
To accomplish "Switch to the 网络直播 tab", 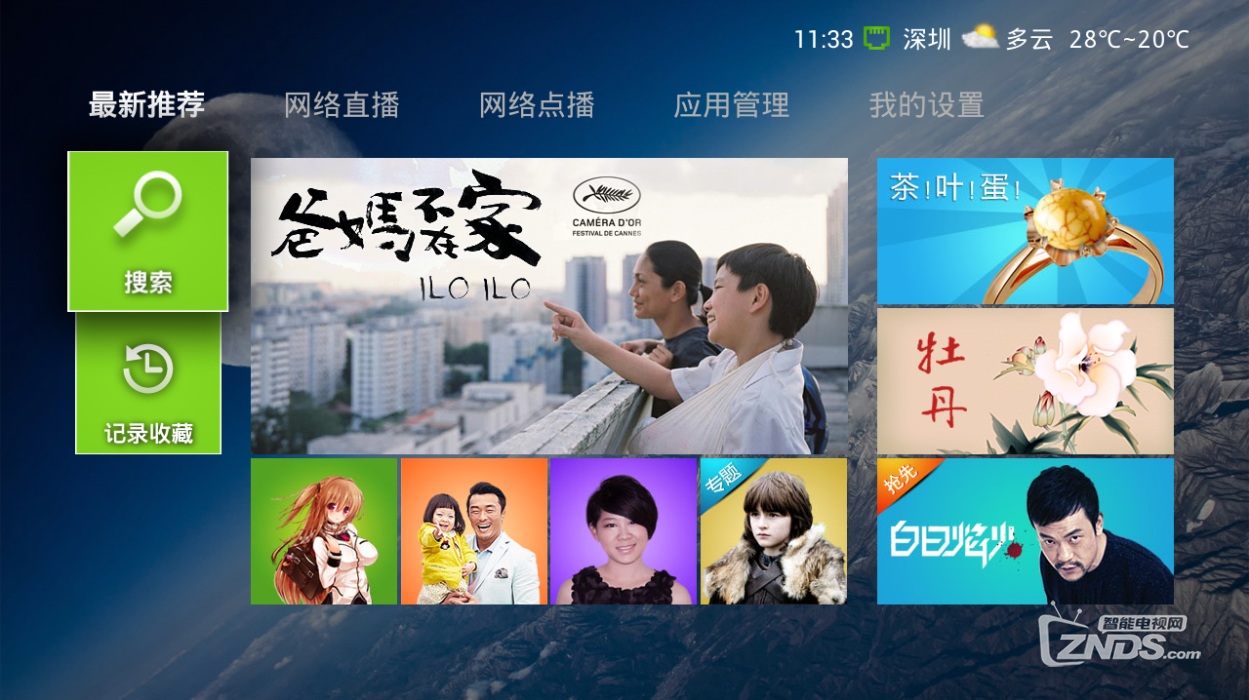I will click(x=341, y=105).
